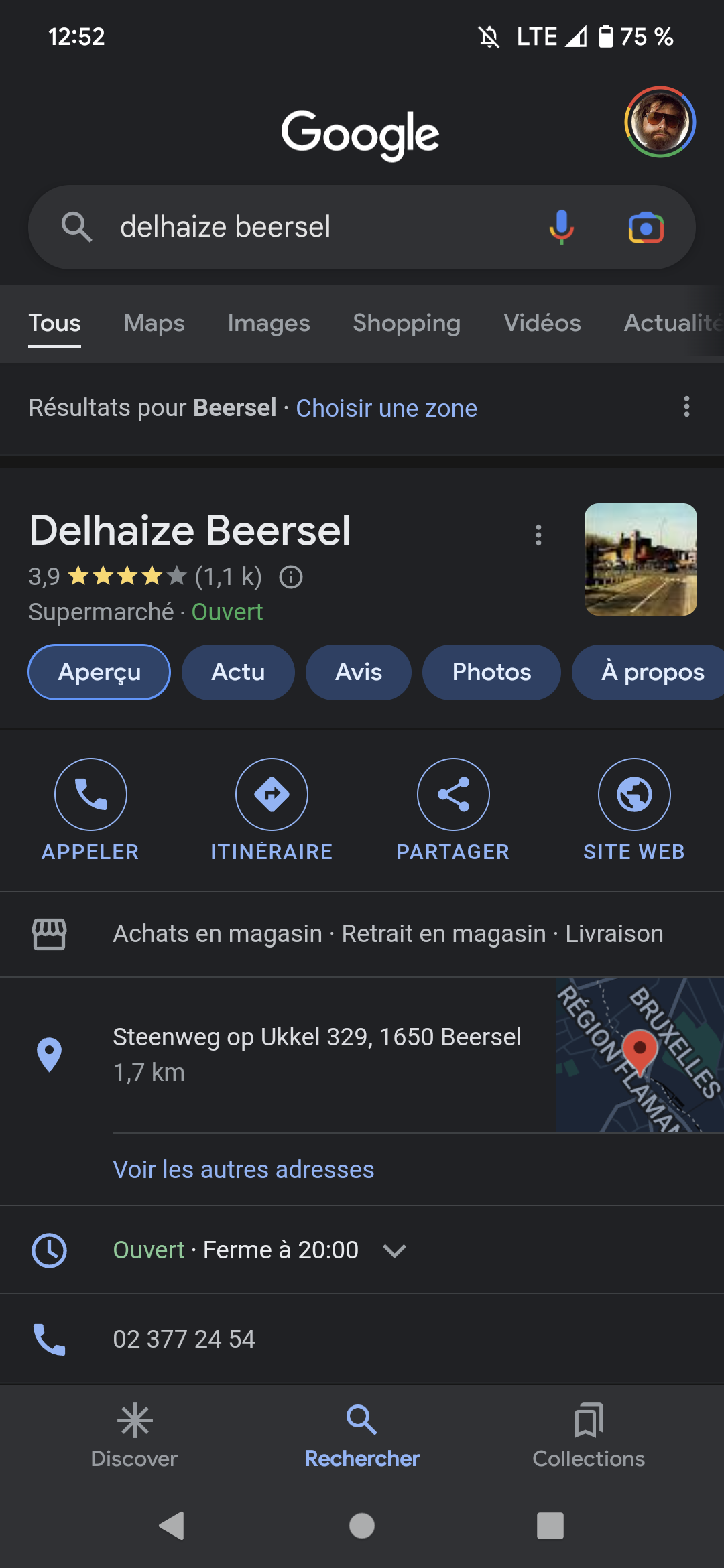
Task: Start a voice search with the microphone
Action: [x=561, y=227]
